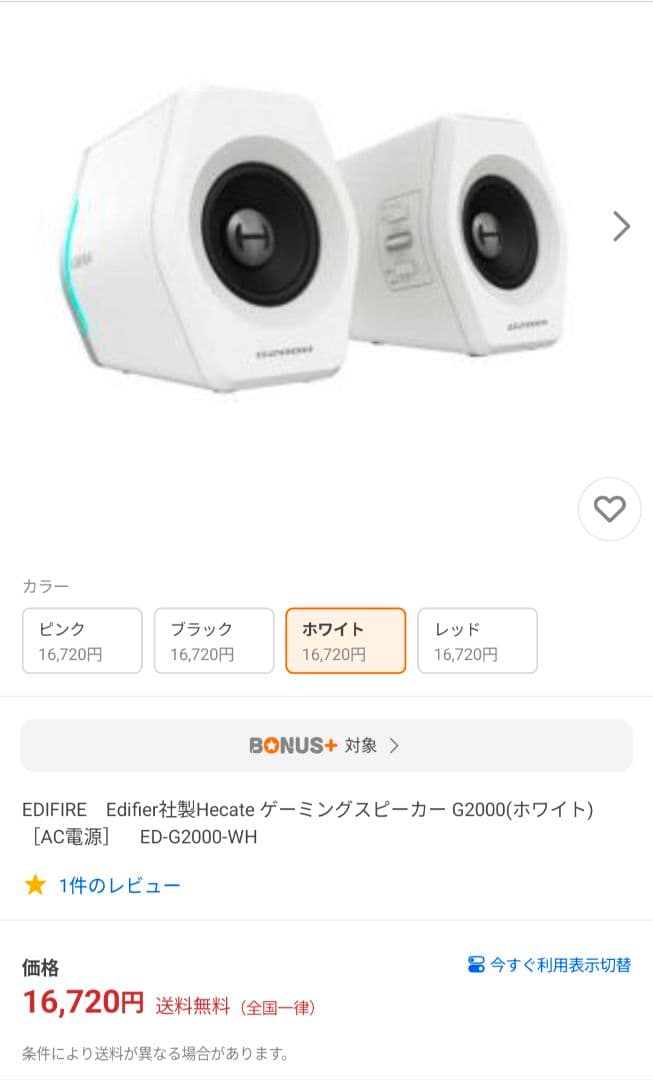Tap 今すぐ利用表示切替 toggle link
653x1080 pixels.
550,965
